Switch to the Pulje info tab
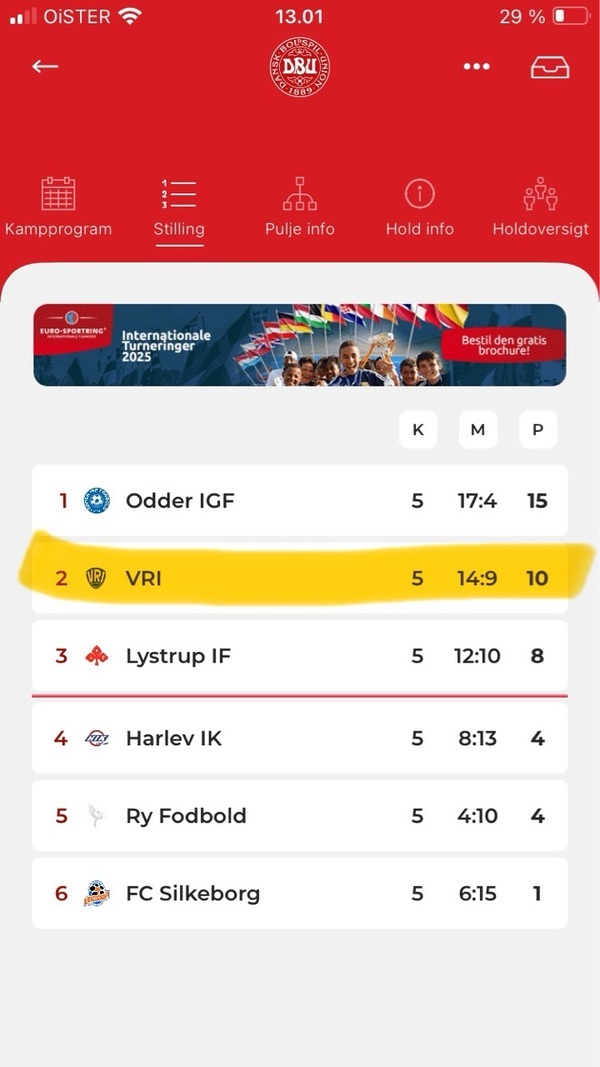600x1067 pixels. (x=299, y=207)
